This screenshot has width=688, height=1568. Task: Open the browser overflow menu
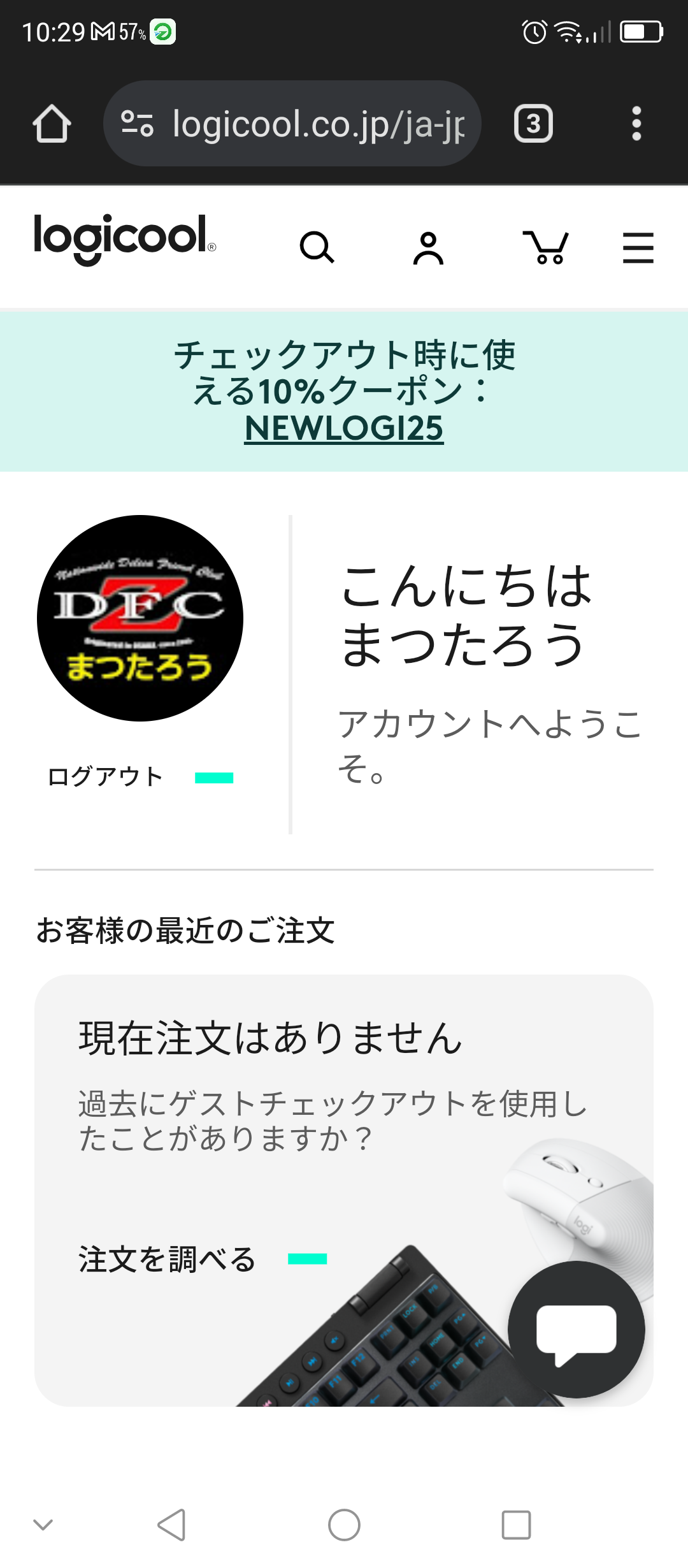[636, 124]
